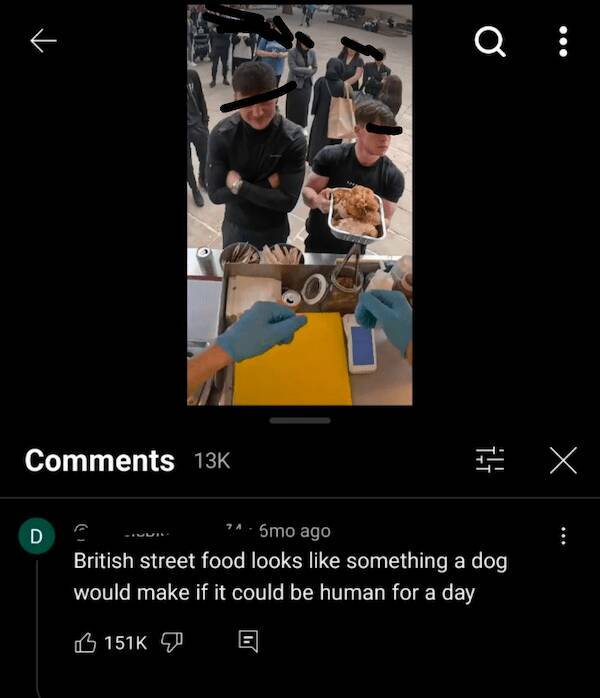Viewport: 600px width, 698px height.
Task: Go back using the top-left arrow
Action: (43, 41)
